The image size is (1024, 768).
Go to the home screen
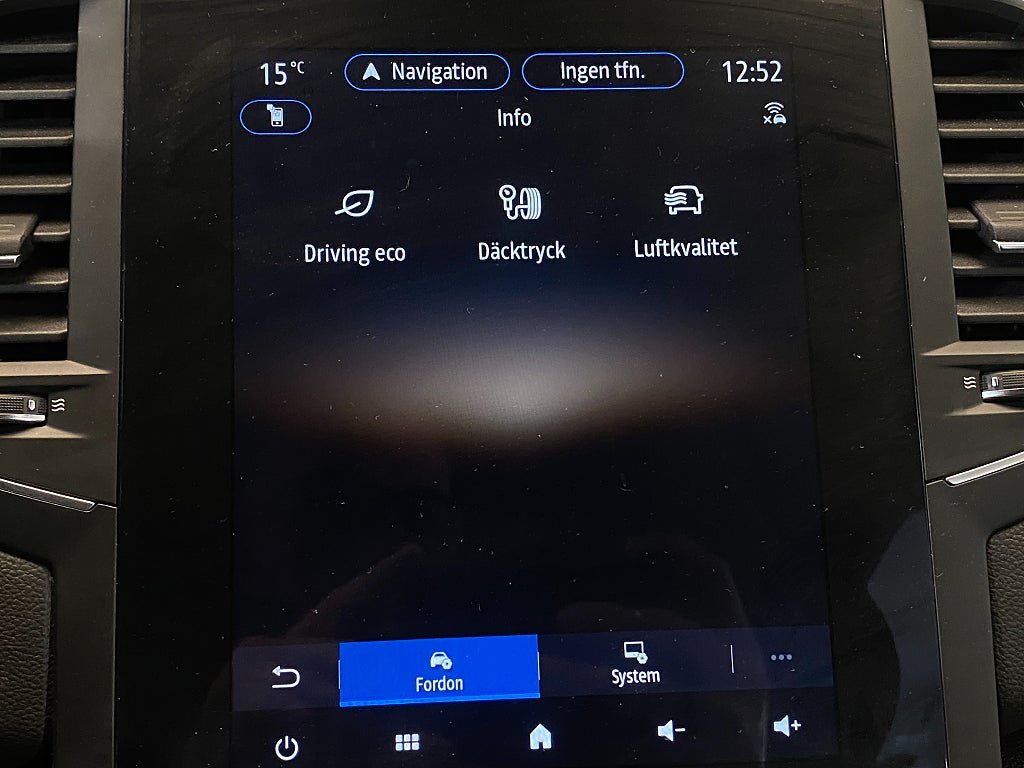pos(540,737)
